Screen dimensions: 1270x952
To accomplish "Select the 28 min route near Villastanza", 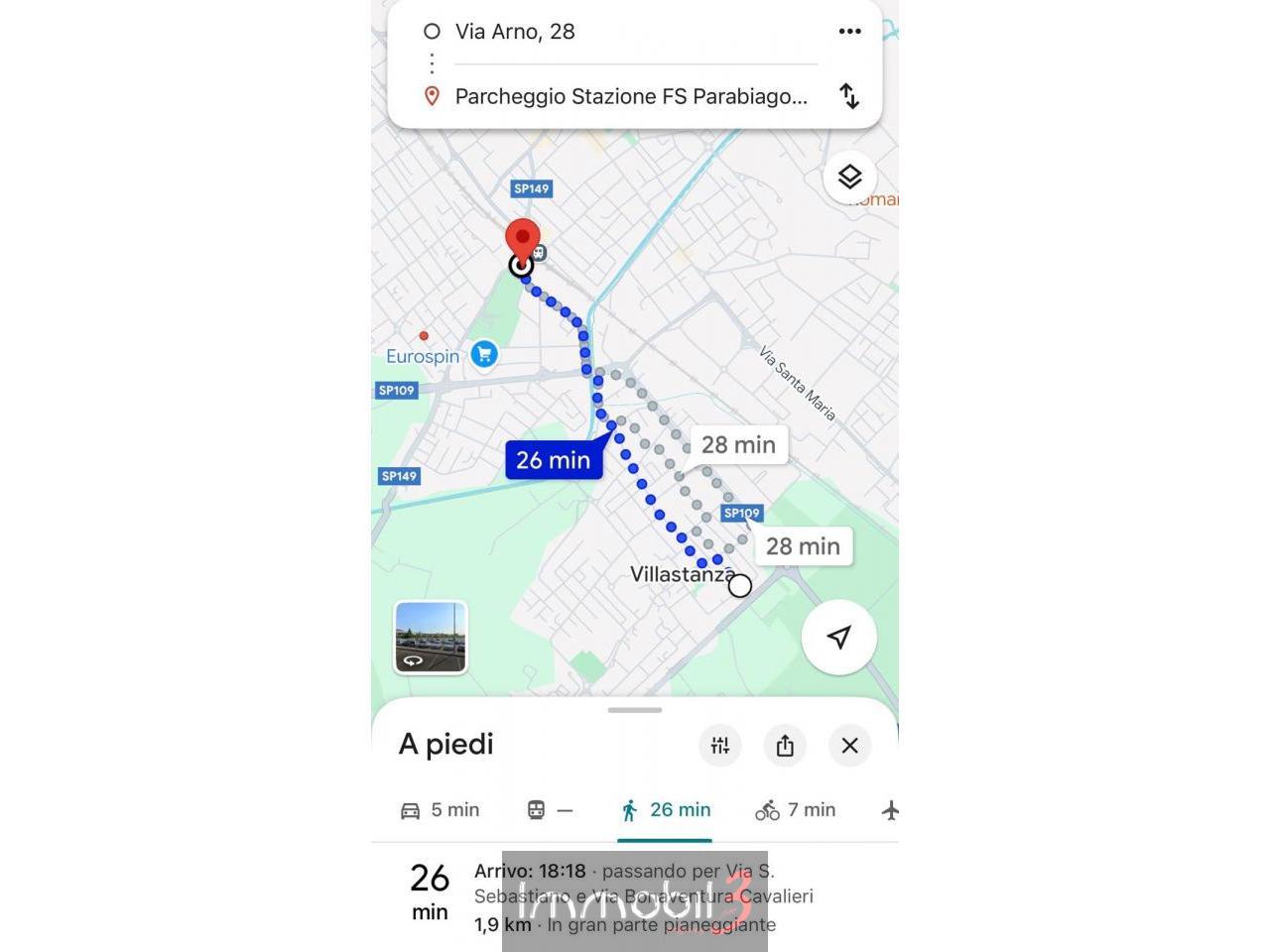I will coord(803,546).
